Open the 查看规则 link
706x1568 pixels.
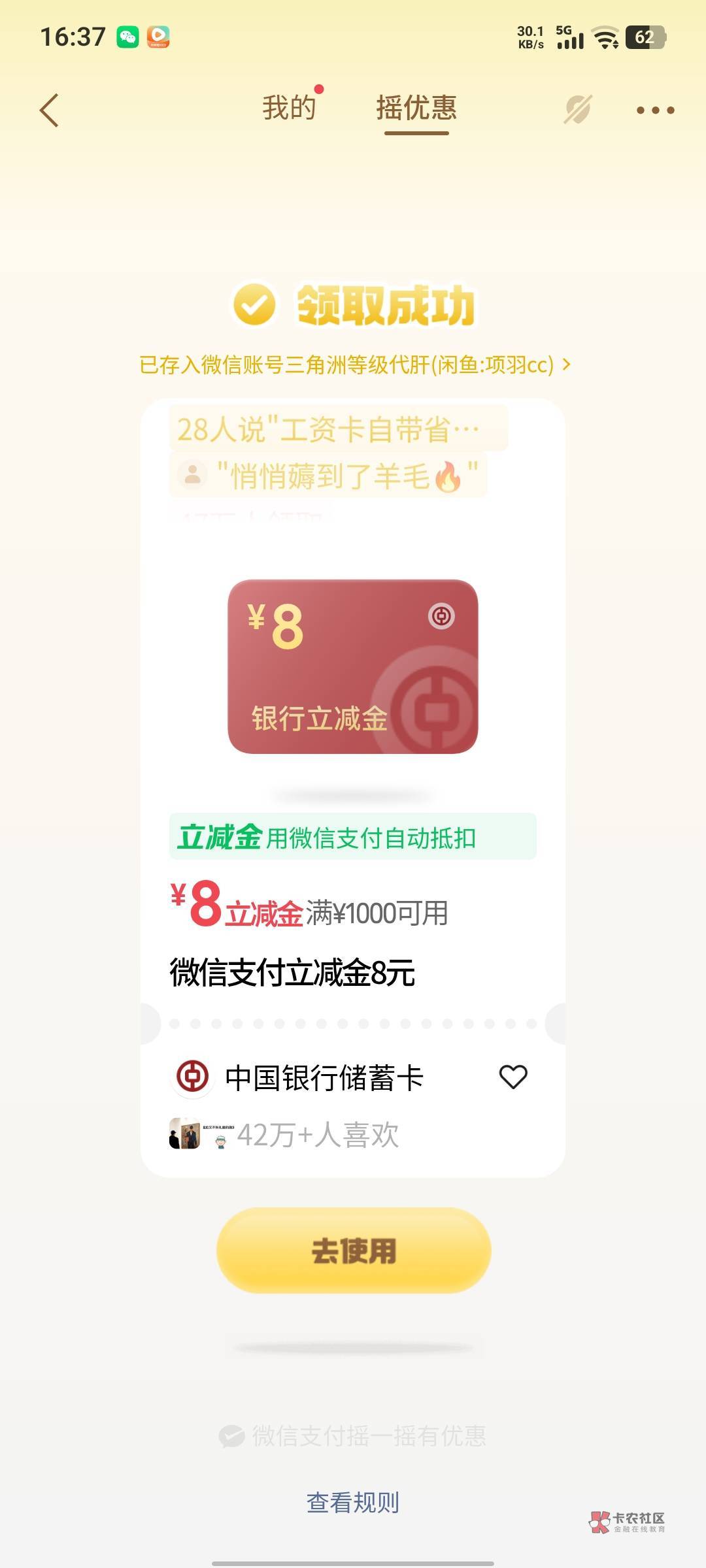(x=353, y=1502)
